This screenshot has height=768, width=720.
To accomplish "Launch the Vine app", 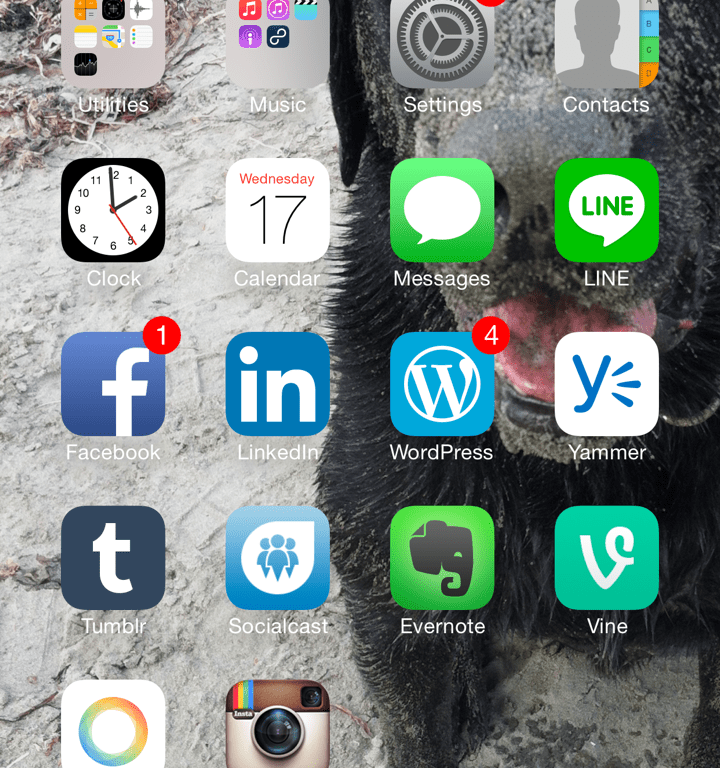I will pos(607,558).
